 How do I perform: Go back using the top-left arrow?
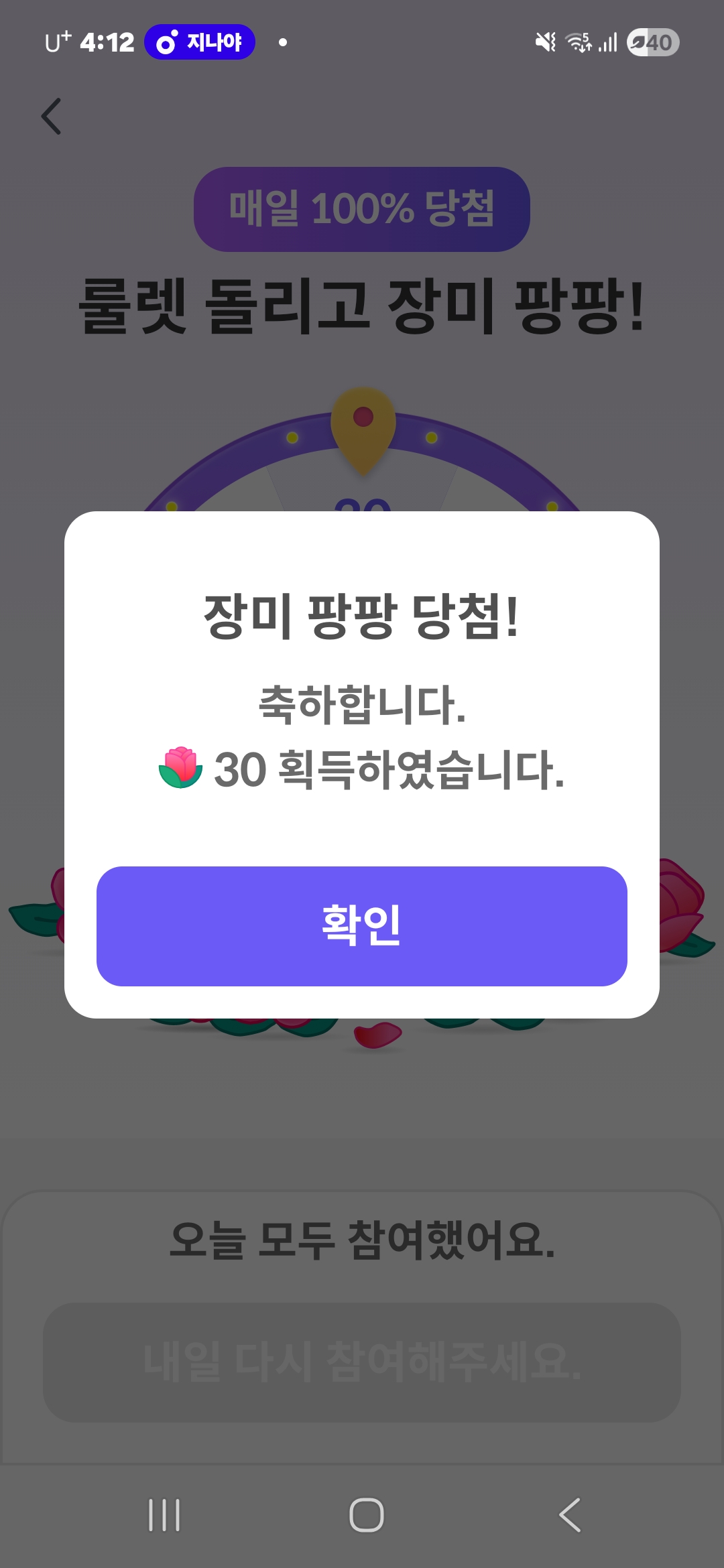pos(52,116)
